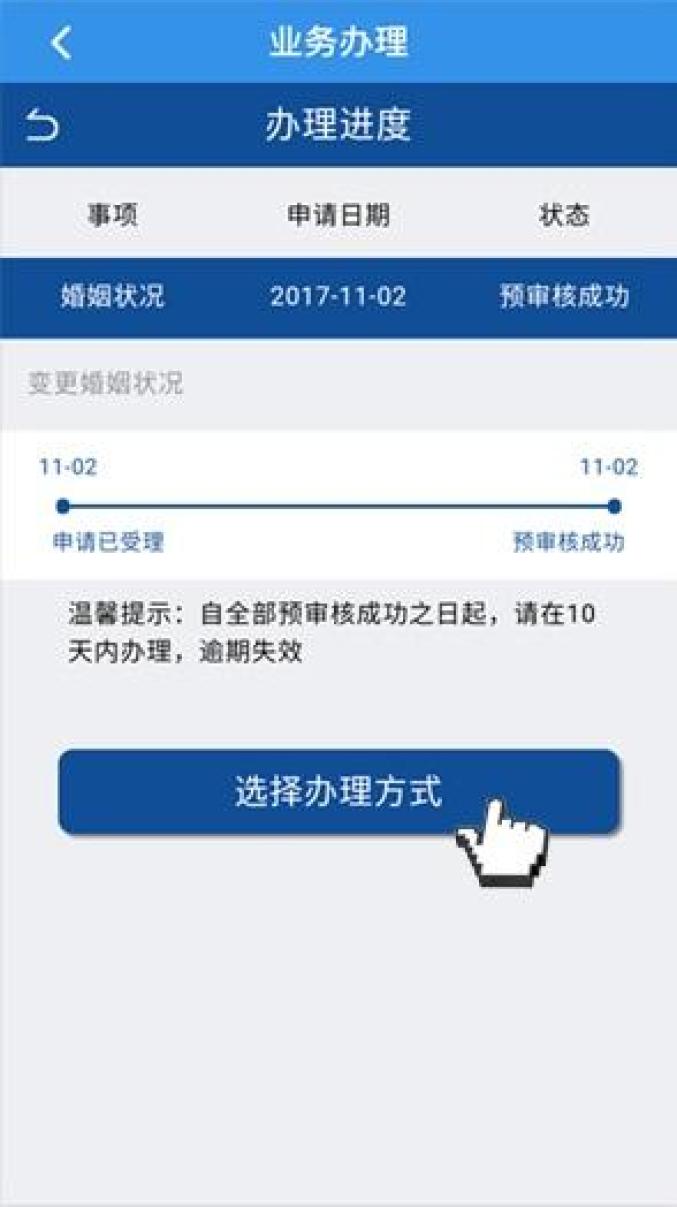This screenshot has width=677, height=1207.
Task: Tap the 选择办理方式 button
Action: 338,792
